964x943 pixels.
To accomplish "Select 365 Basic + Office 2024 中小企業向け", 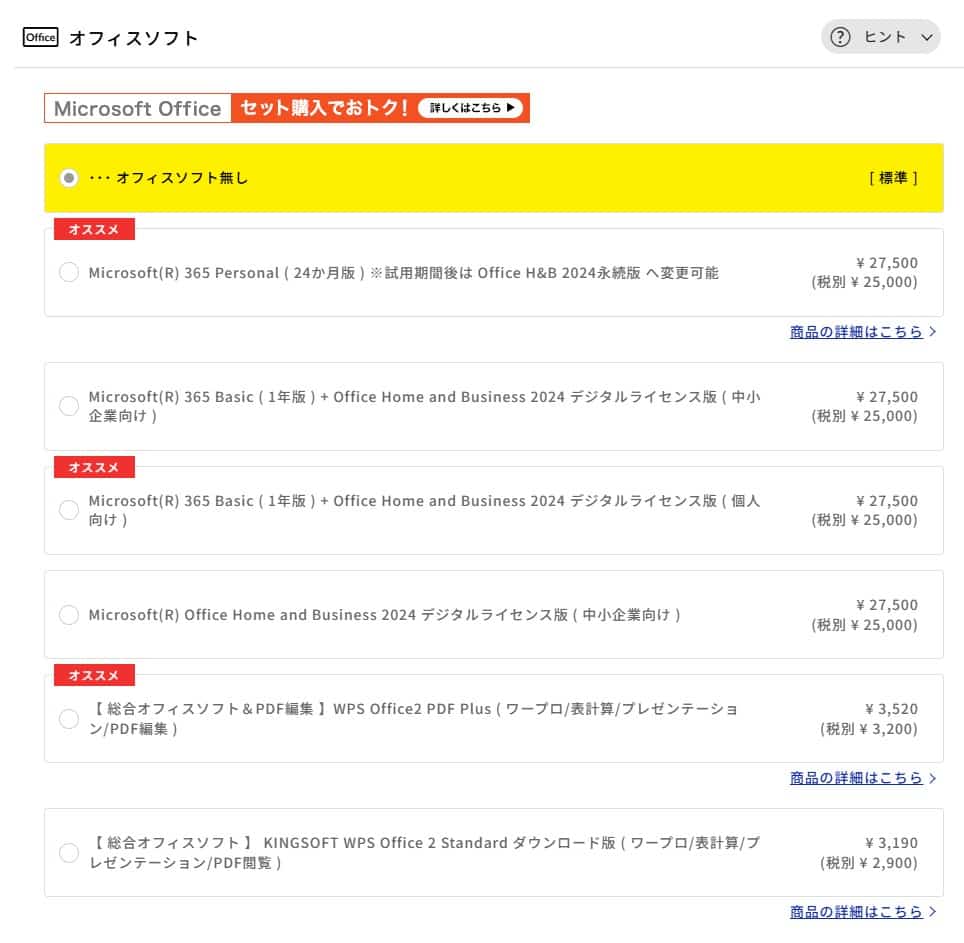I will (69, 406).
